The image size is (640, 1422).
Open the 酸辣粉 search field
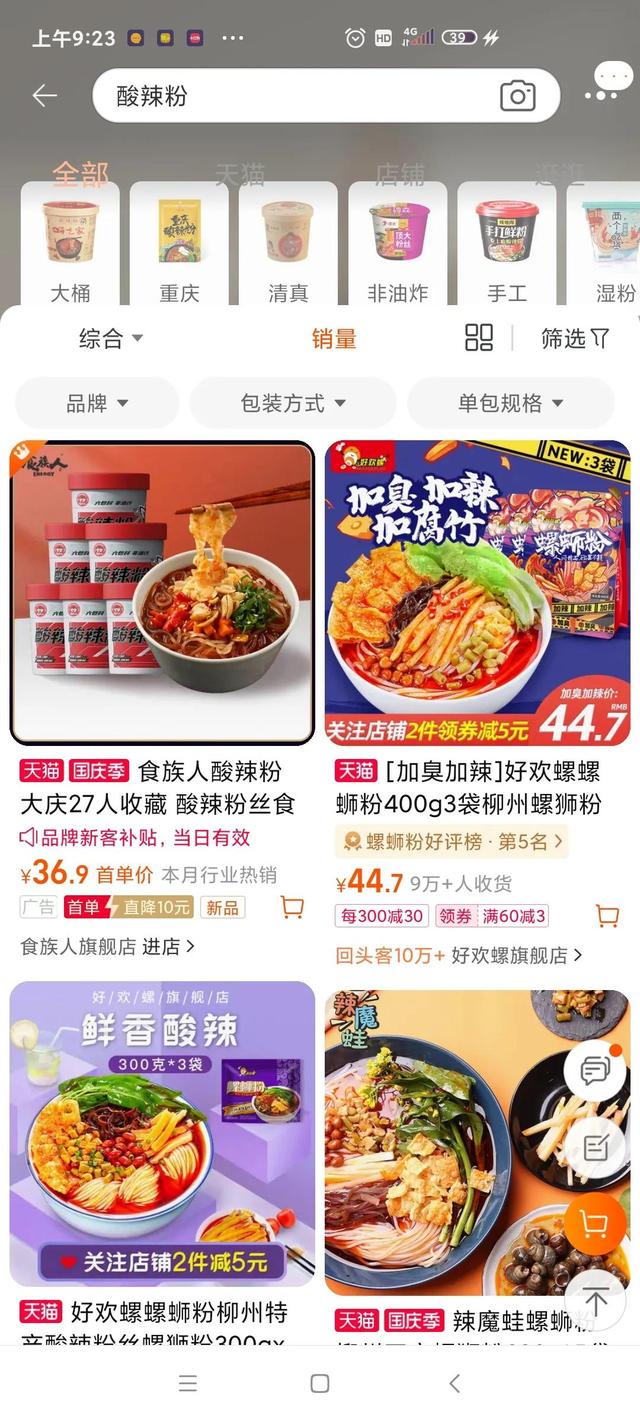coord(290,96)
